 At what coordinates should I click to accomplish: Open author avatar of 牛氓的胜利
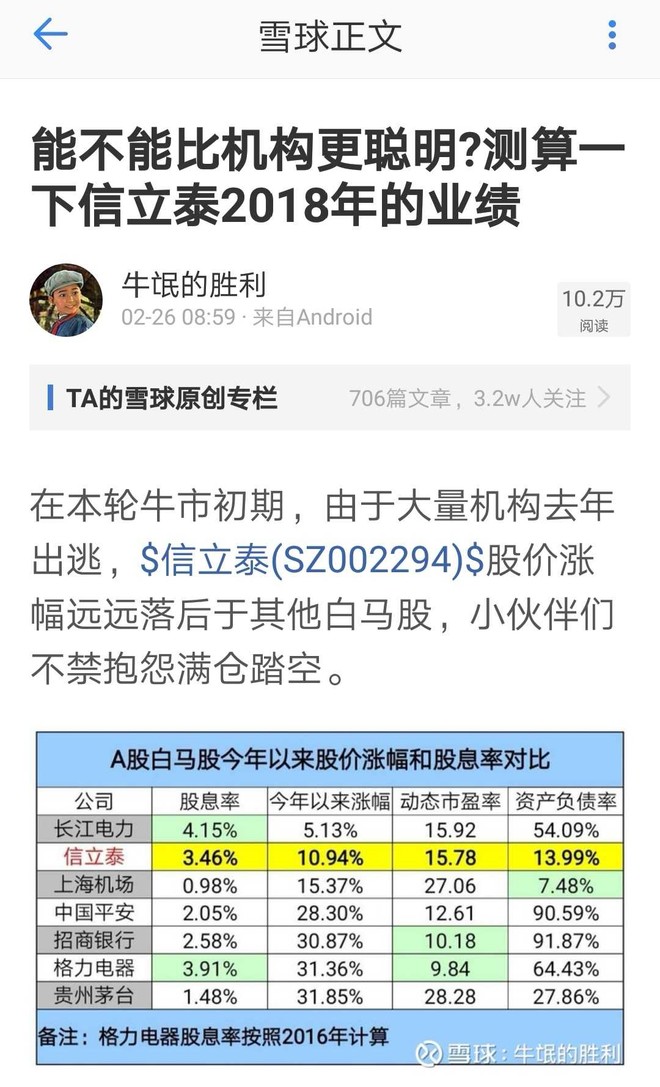tap(66, 300)
